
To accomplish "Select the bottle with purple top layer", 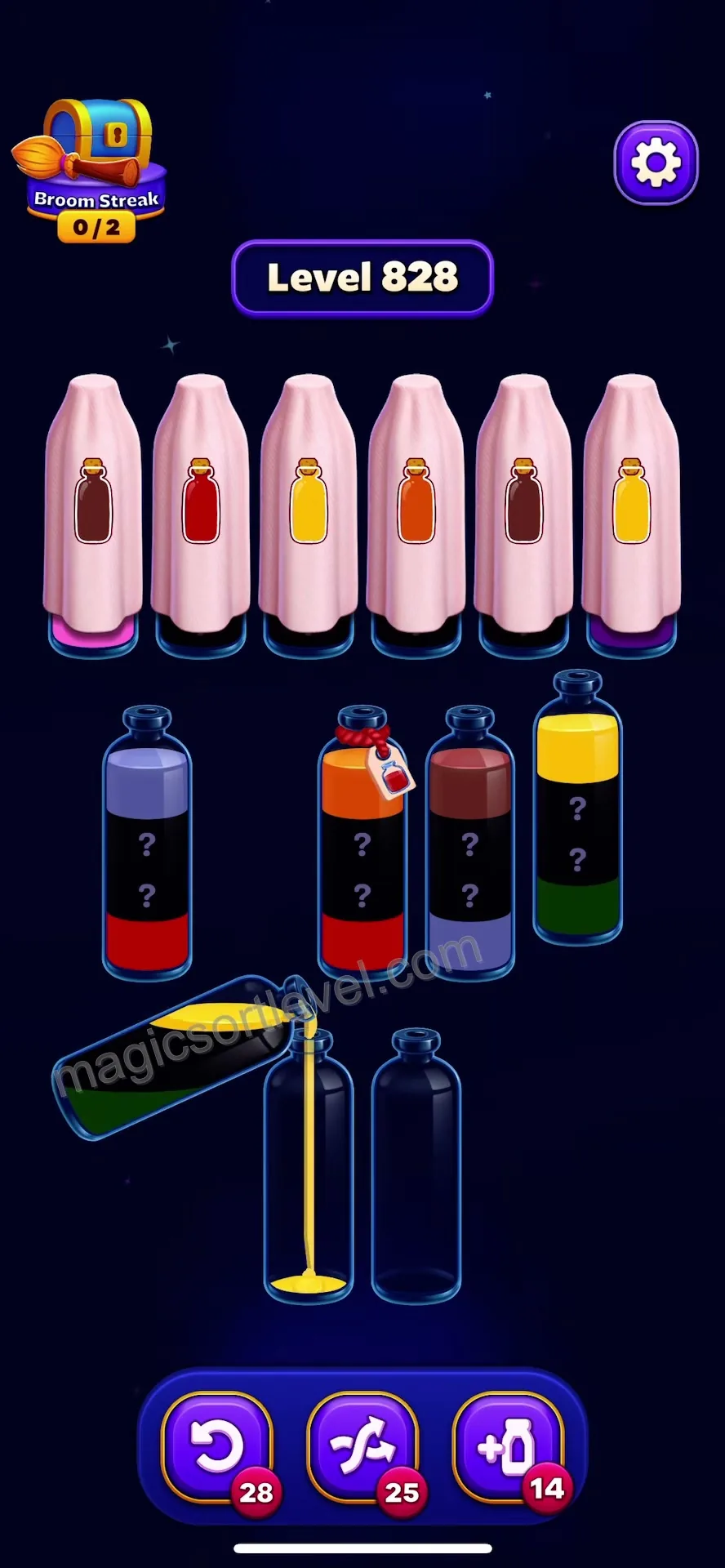I will click(147, 843).
